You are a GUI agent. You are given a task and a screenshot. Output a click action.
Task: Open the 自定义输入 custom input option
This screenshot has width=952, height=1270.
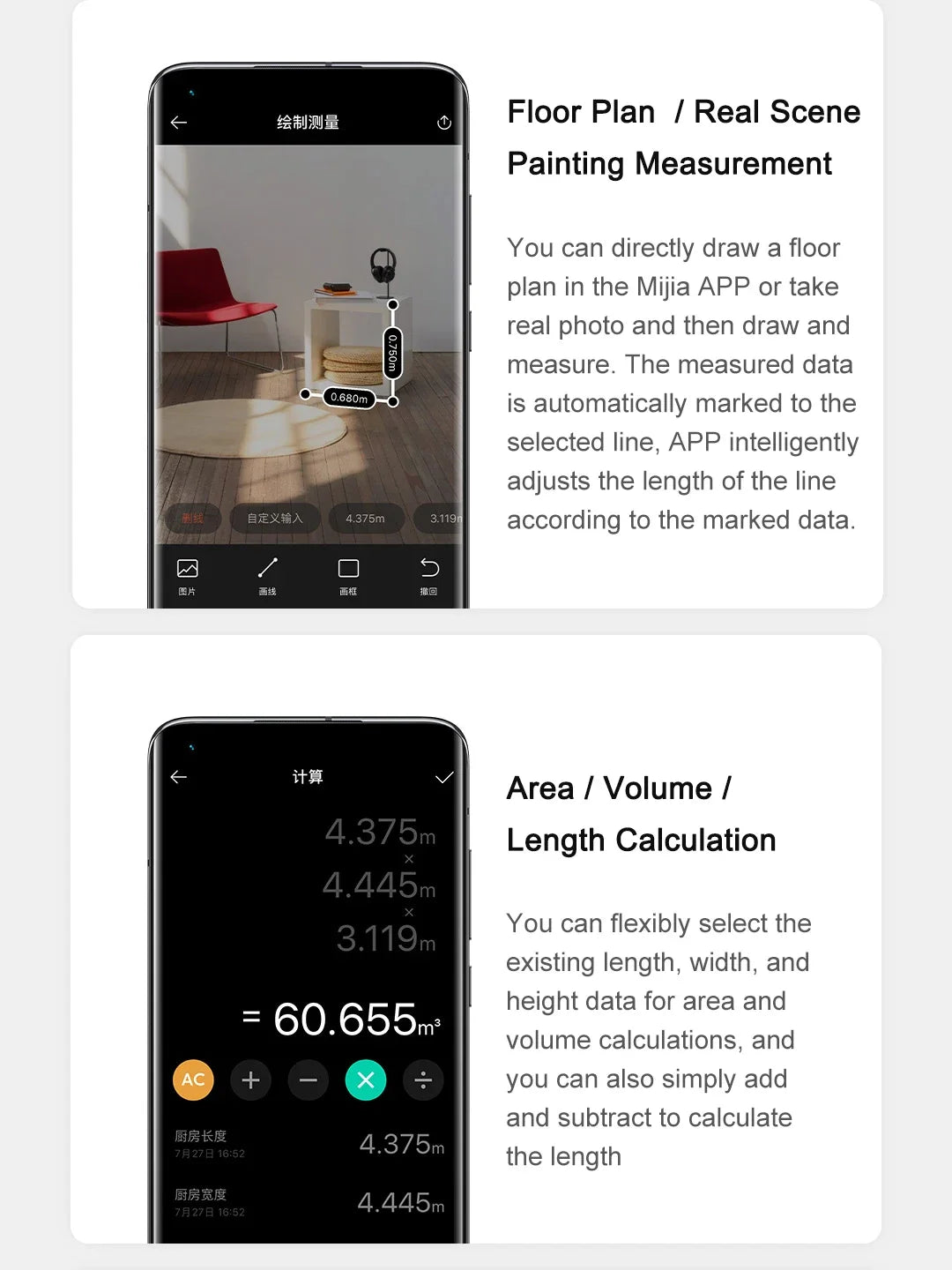(274, 518)
